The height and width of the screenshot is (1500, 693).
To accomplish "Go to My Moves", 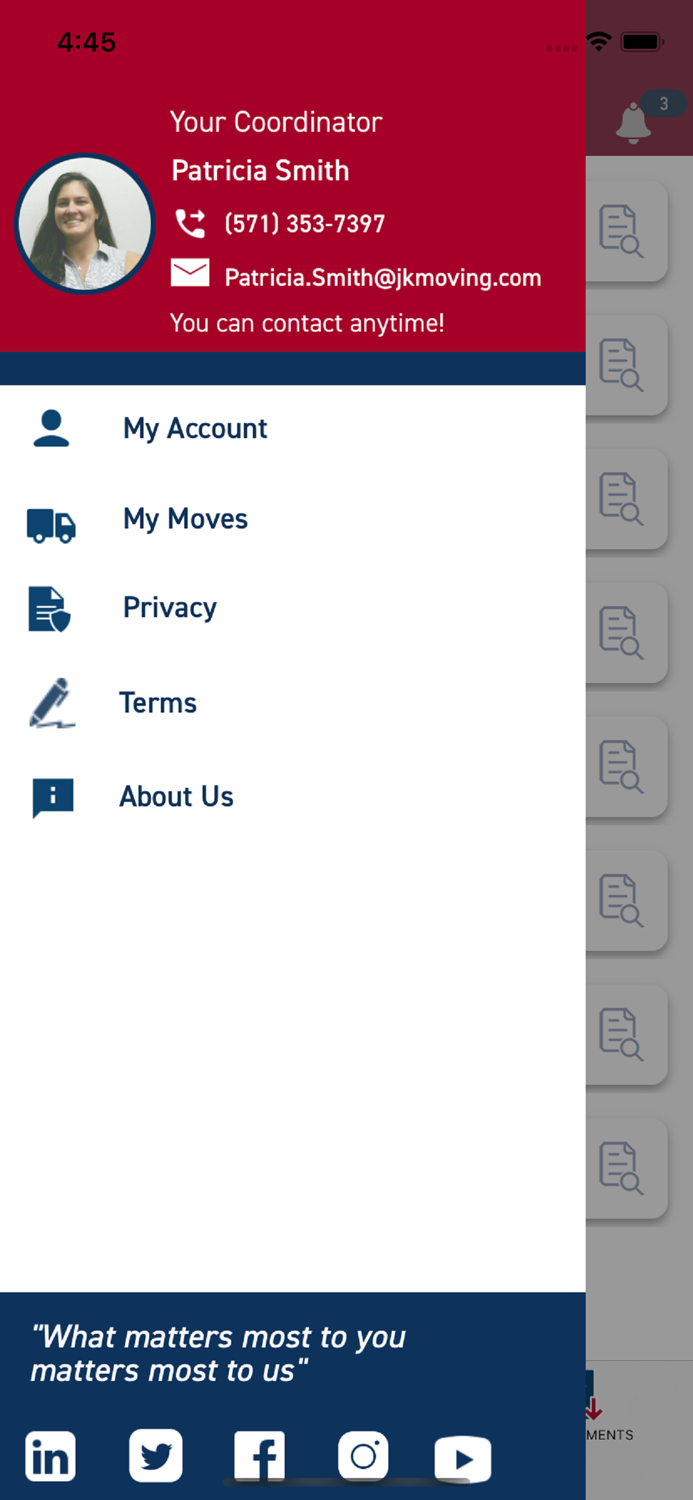I will [185, 519].
